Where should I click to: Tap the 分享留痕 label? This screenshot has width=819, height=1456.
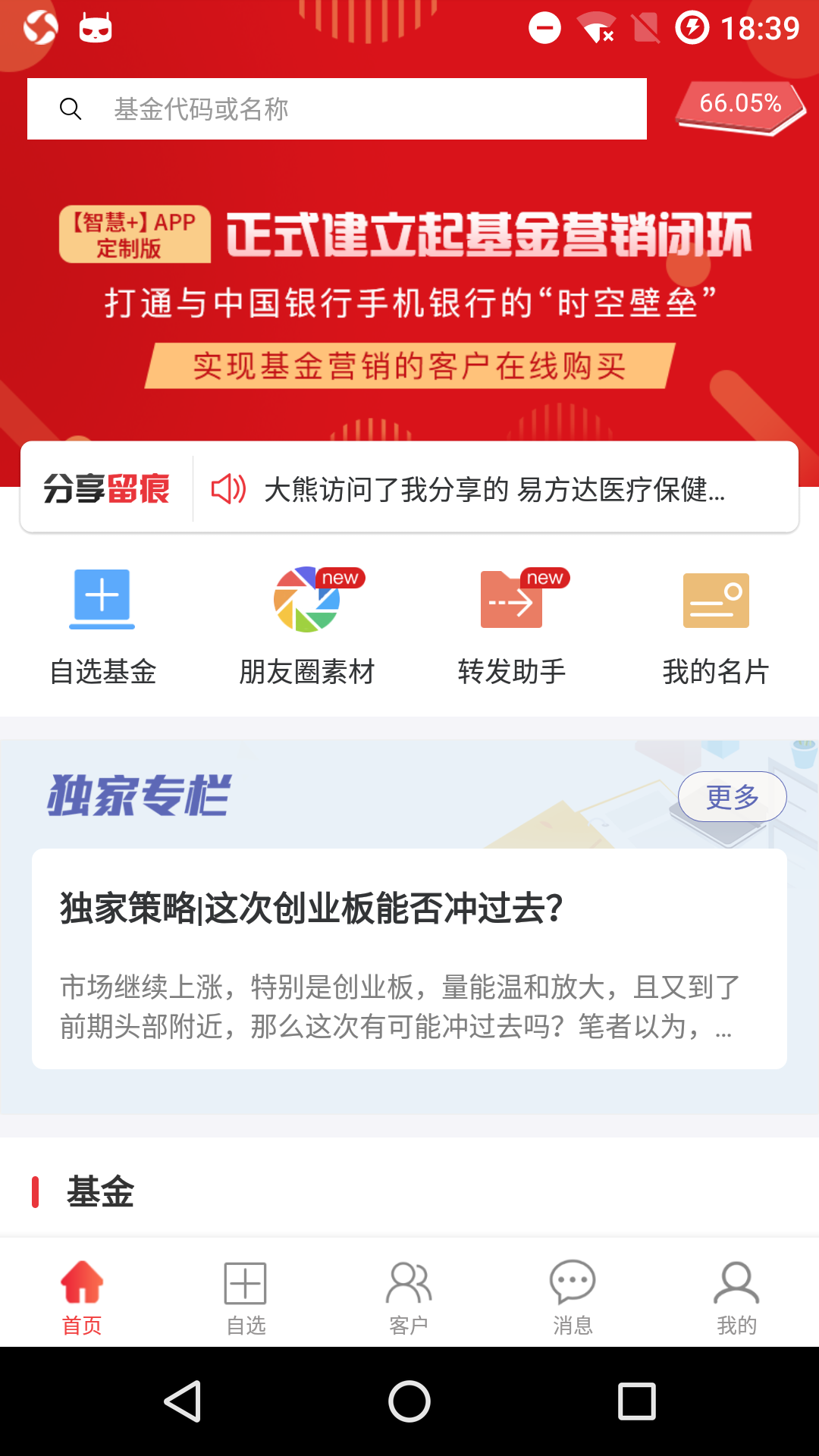107,489
